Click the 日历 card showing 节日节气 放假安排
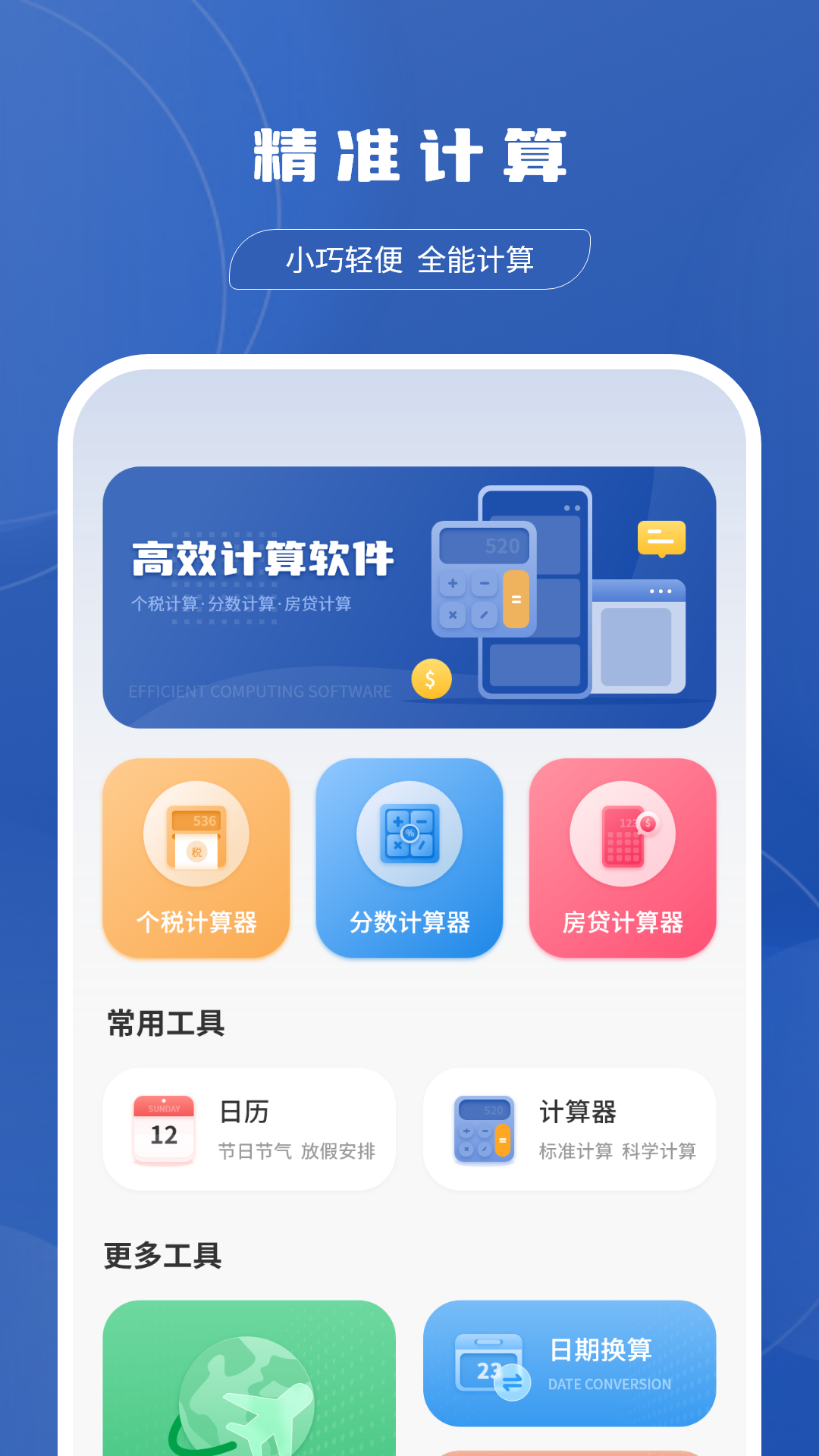 click(249, 1128)
